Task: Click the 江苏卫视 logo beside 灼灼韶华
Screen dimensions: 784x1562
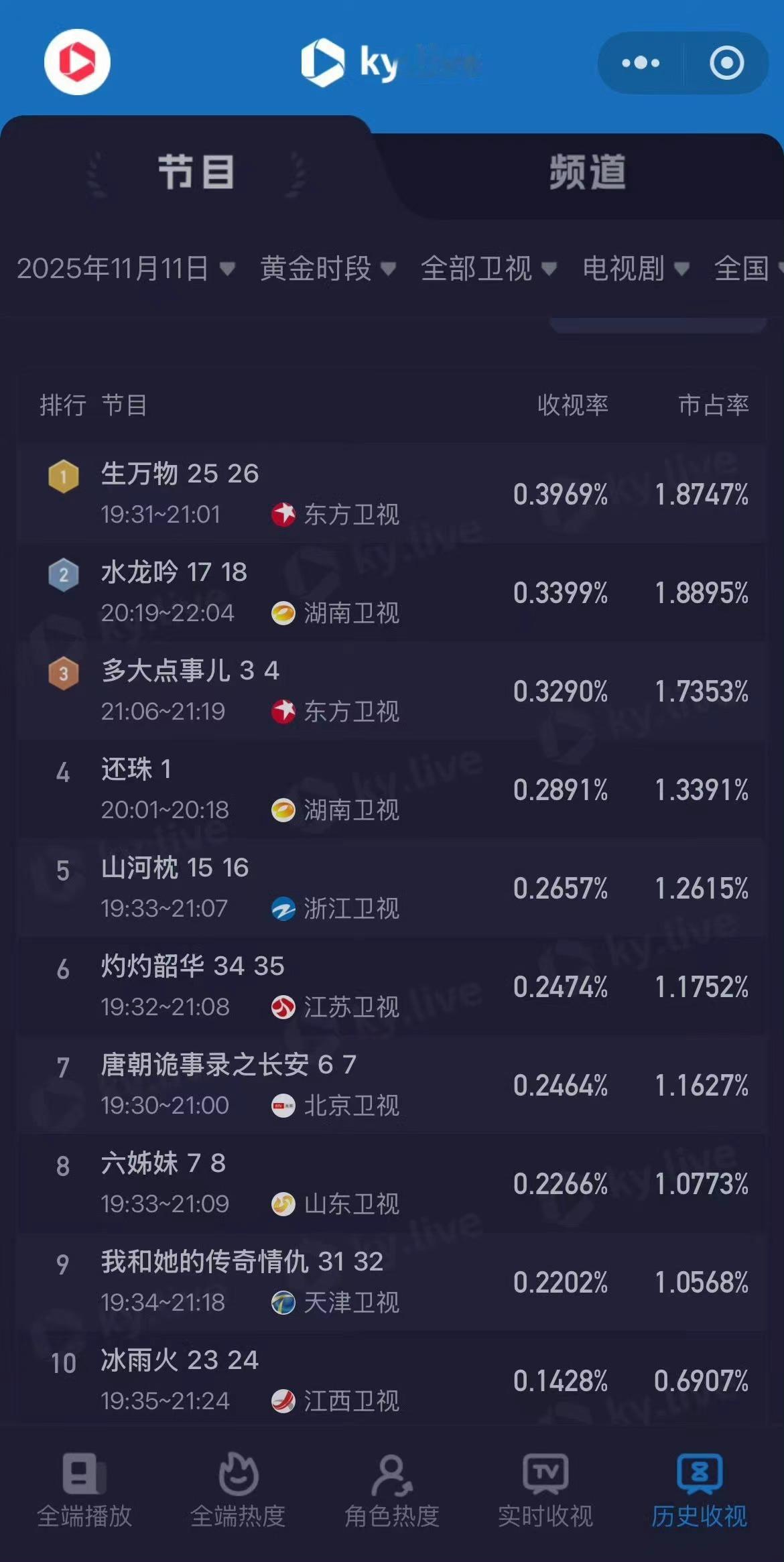Action: 284,1007
